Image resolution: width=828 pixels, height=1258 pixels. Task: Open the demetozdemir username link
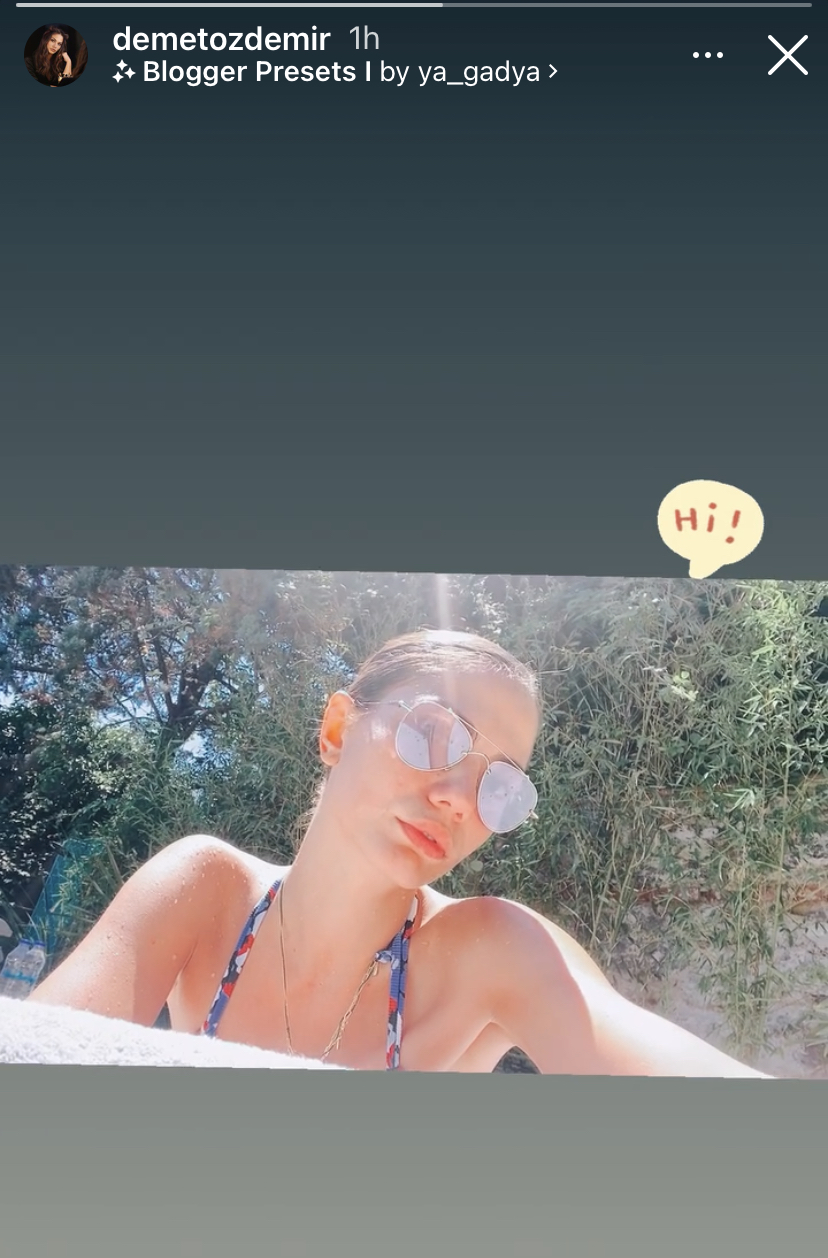[221, 39]
